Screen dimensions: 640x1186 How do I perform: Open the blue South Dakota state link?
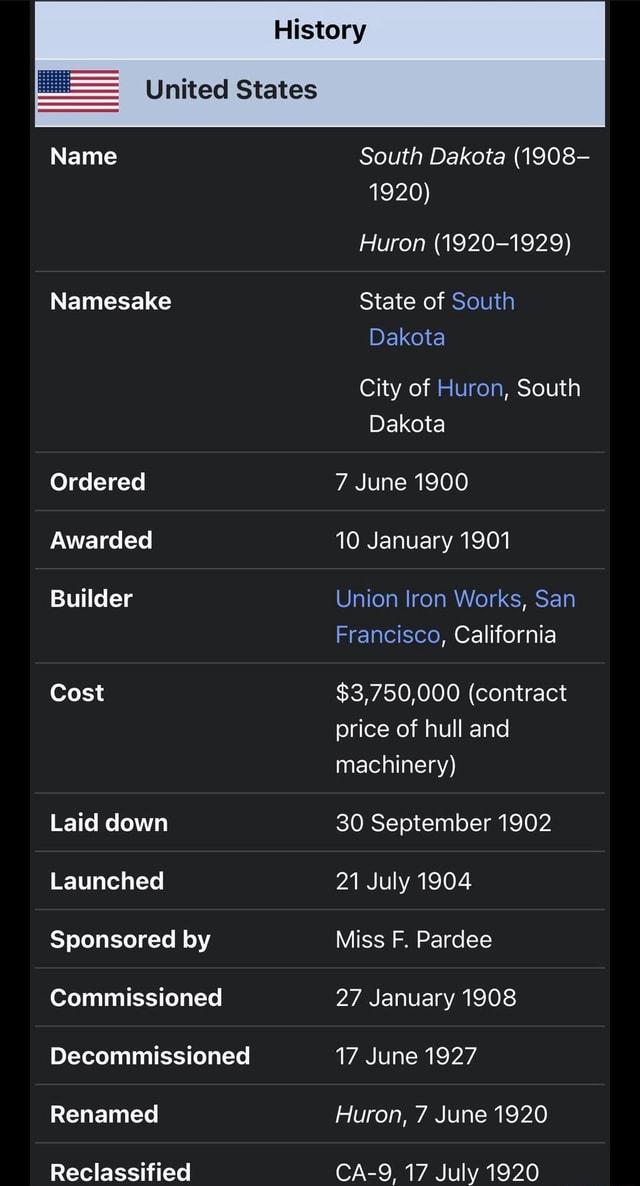[x=482, y=301]
